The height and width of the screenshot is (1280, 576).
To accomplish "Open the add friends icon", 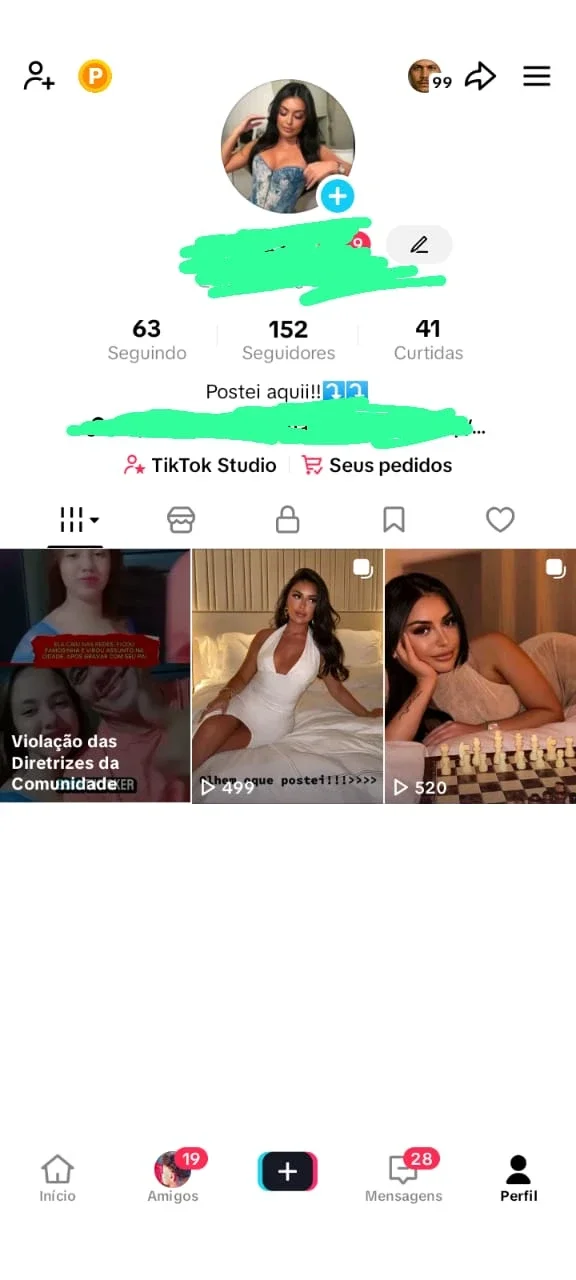I will pos(39,76).
